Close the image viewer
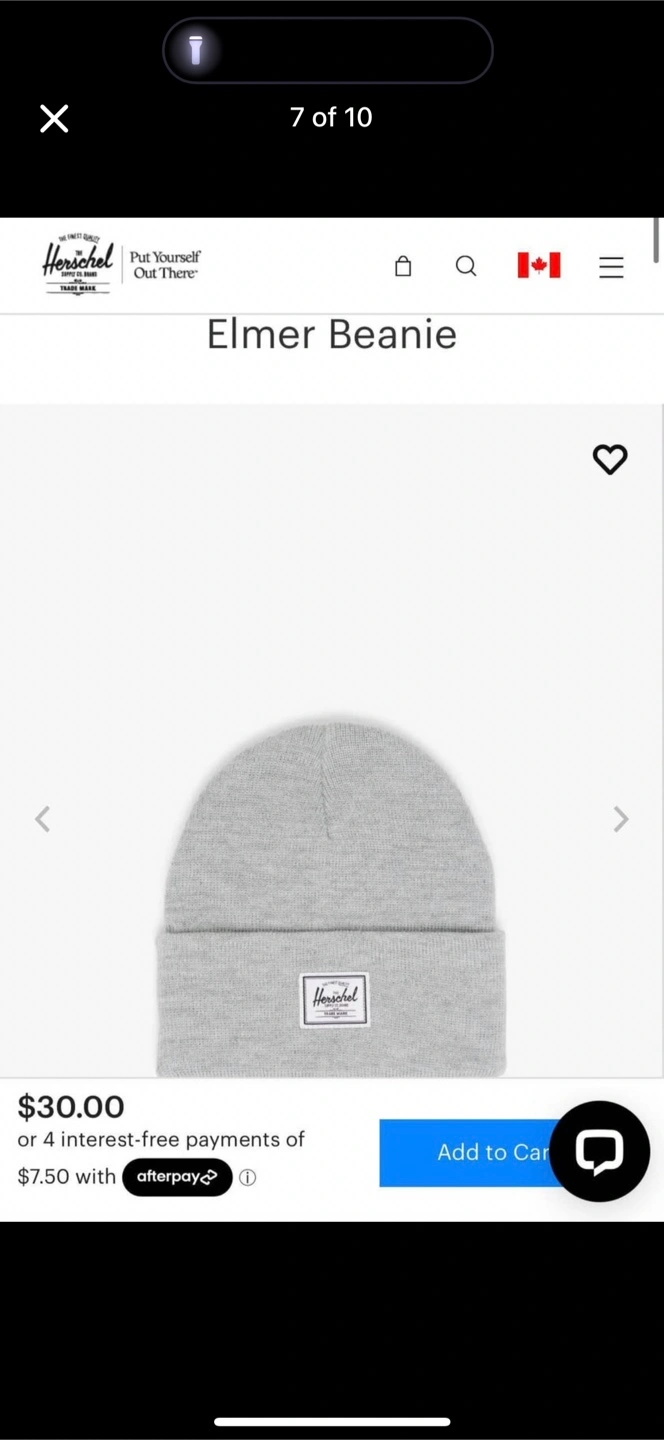Image resolution: width=664 pixels, height=1440 pixels. tap(54, 119)
